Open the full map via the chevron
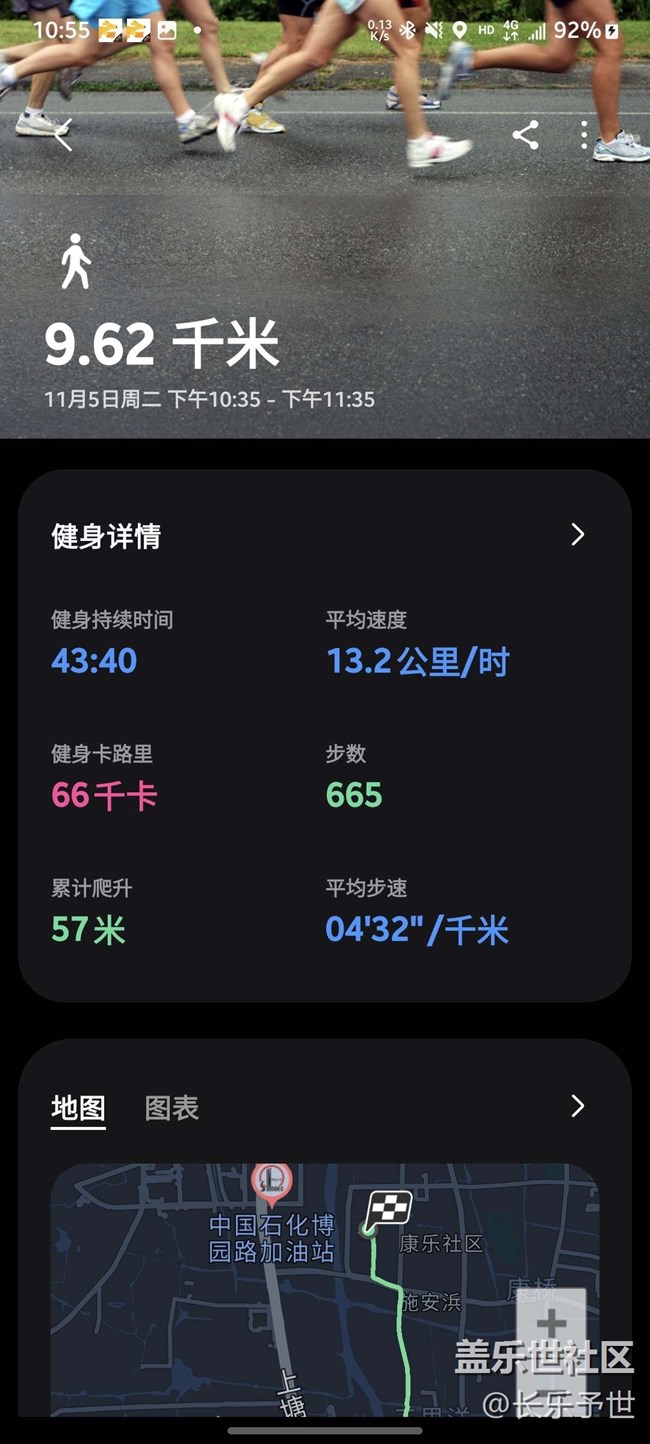This screenshot has height=1444, width=650. click(x=577, y=1106)
